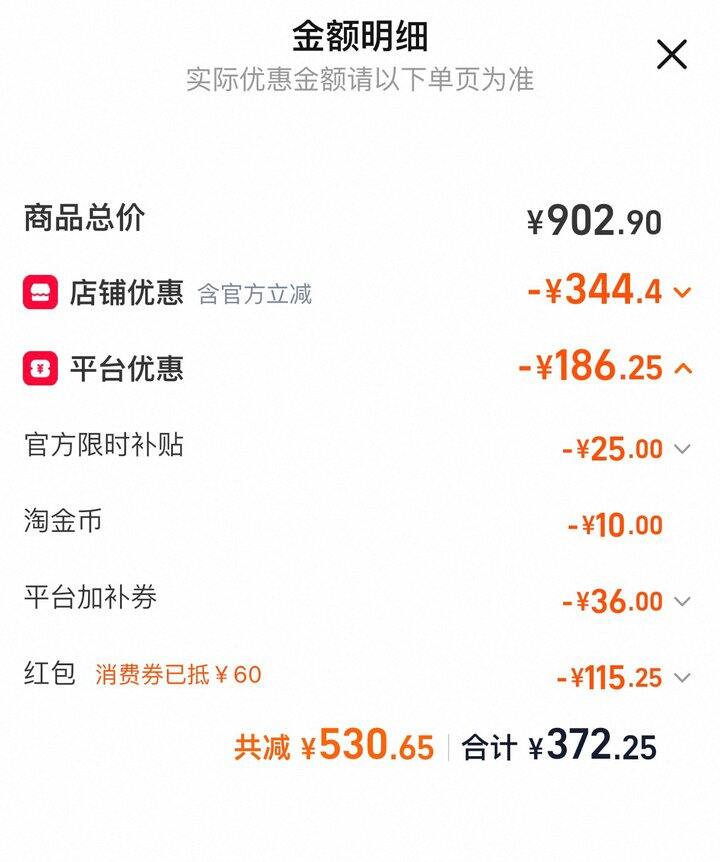Expand the 红包 deduction details
720x862 pixels.
point(682,677)
